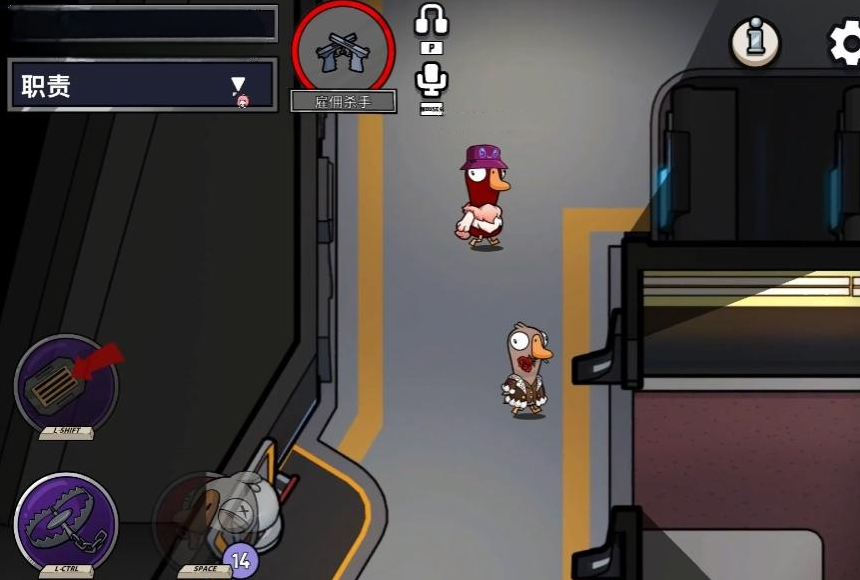Open the info button
The width and height of the screenshot is (860, 580).
tap(754, 42)
